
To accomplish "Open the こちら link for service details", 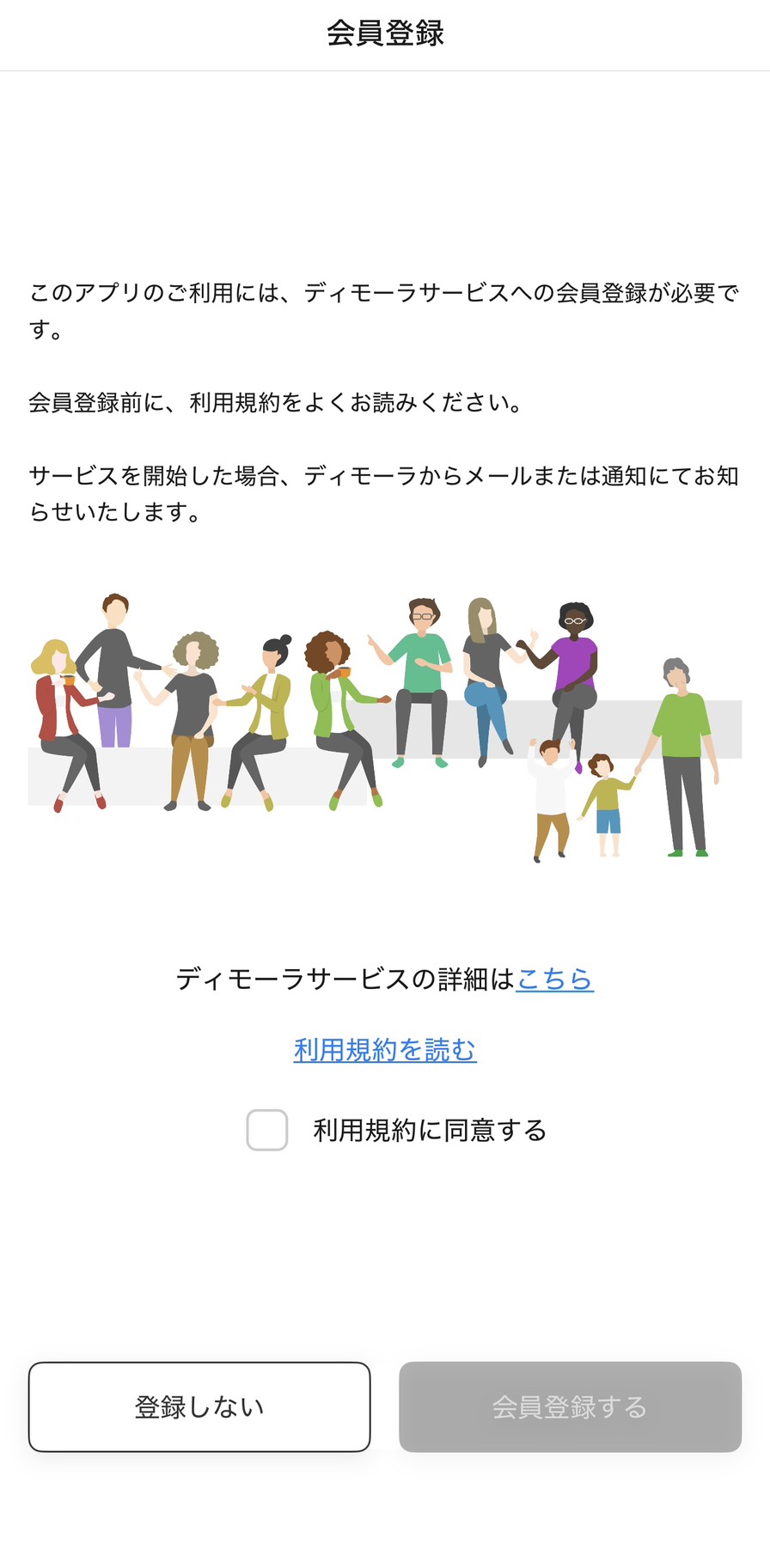I will [x=554, y=979].
